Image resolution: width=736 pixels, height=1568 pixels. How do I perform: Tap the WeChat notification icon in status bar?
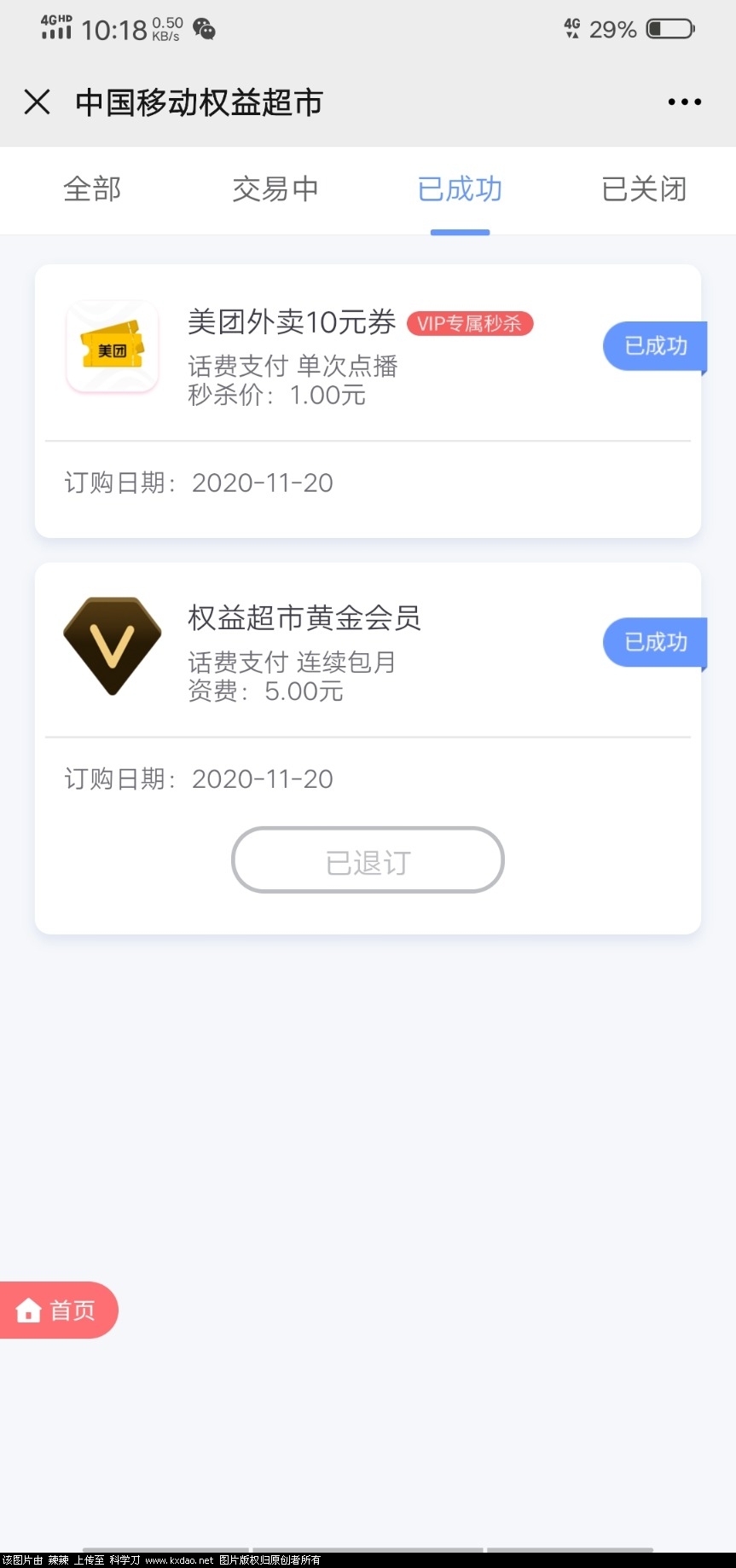tap(201, 28)
